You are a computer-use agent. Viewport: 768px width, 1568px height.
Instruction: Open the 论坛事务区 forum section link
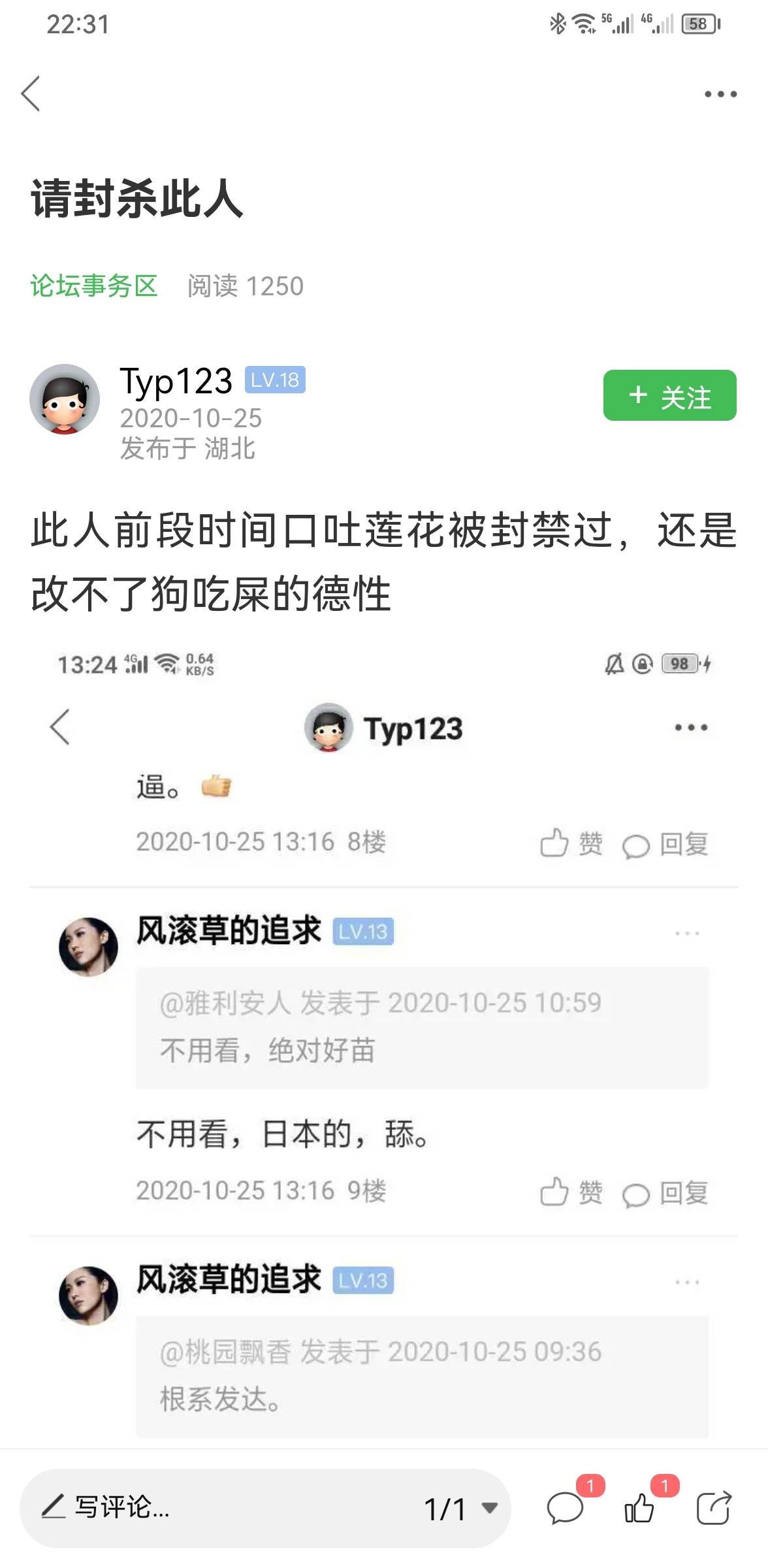pos(94,286)
